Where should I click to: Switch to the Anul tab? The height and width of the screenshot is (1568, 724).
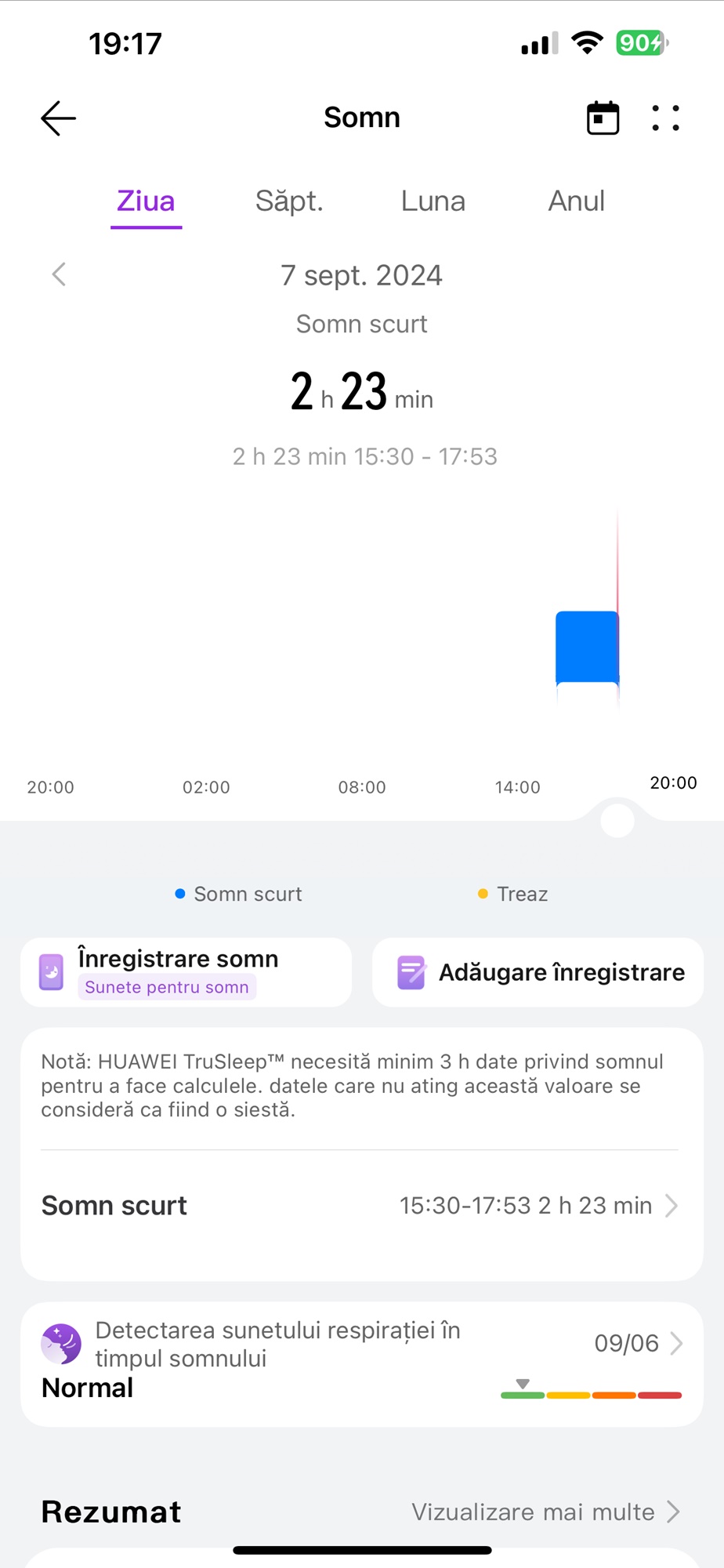(576, 201)
